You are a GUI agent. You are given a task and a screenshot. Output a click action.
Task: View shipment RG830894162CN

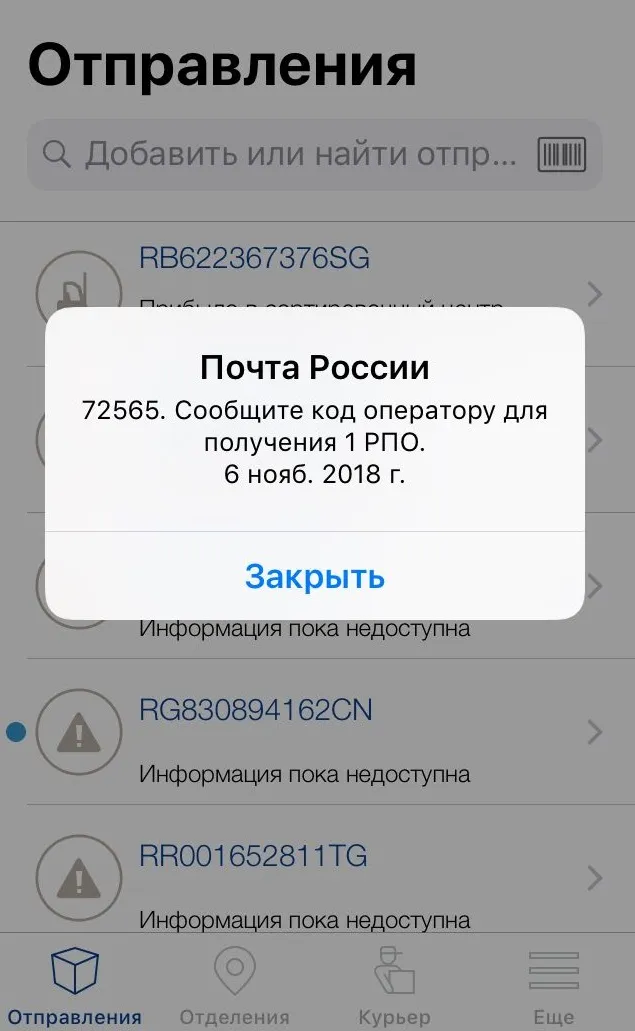tap(256, 711)
